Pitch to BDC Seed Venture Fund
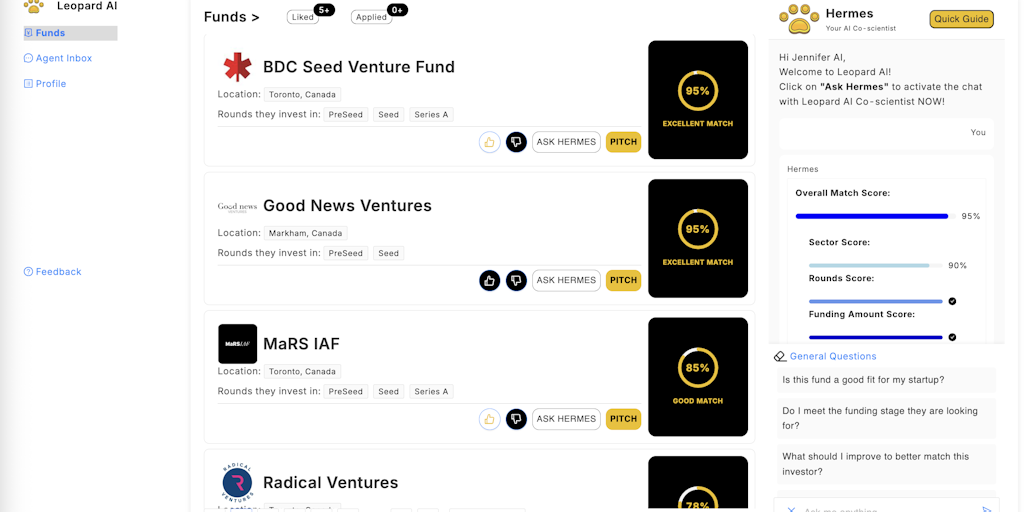This screenshot has width=1024, height=512. point(623,142)
